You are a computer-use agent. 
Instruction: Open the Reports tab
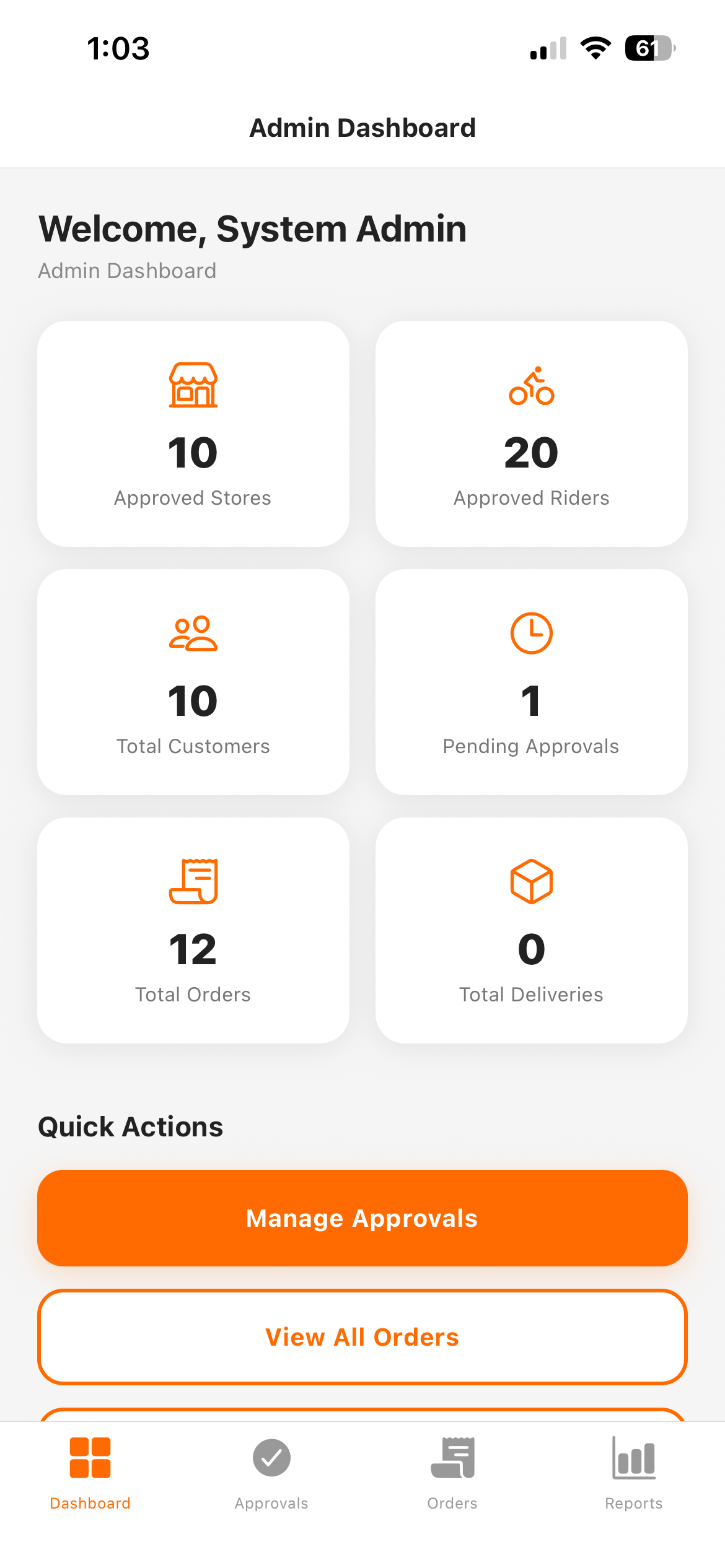pyautogui.click(x=634, y=1480)
